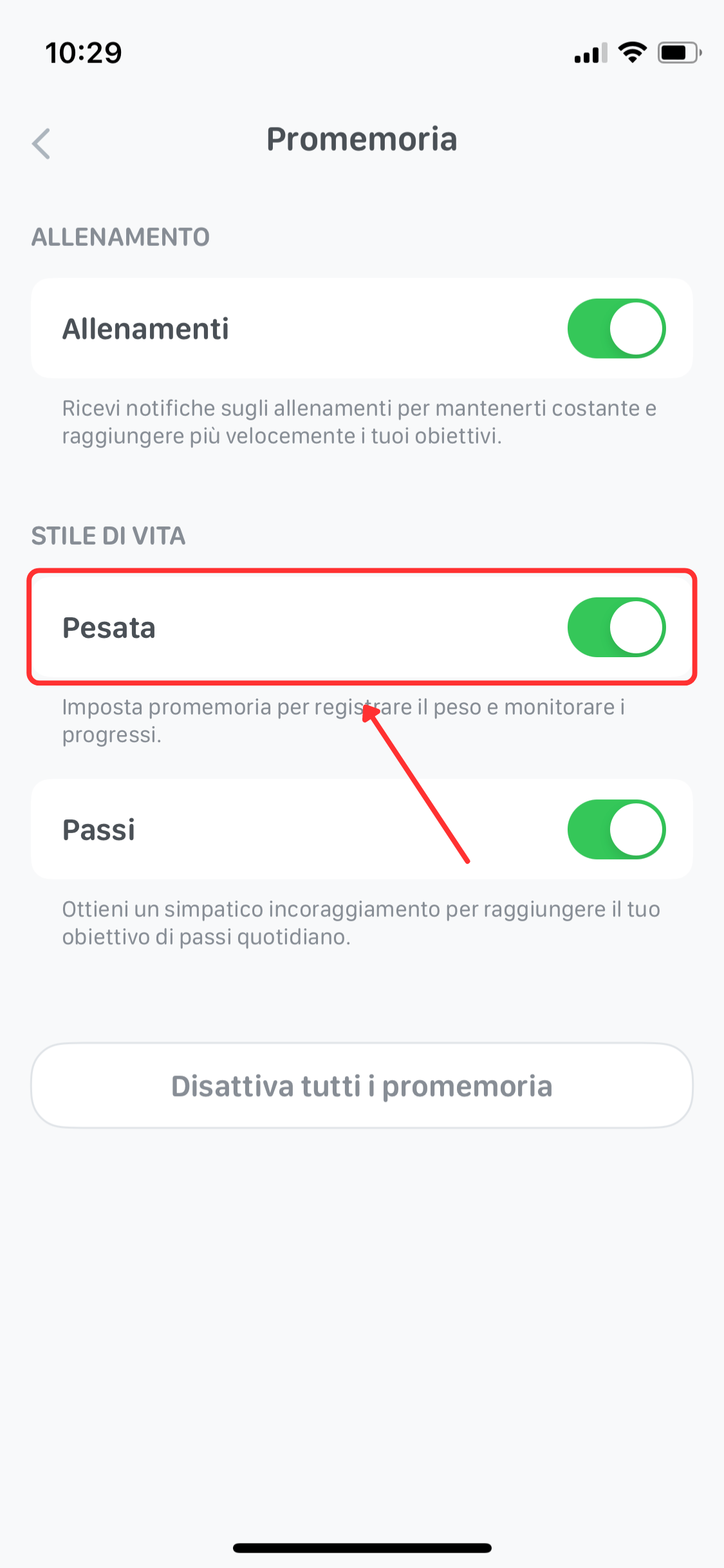Tap Disattiva tutti i promemoria
This screenshot has width=724, height=1568.
pos(362,1085)
